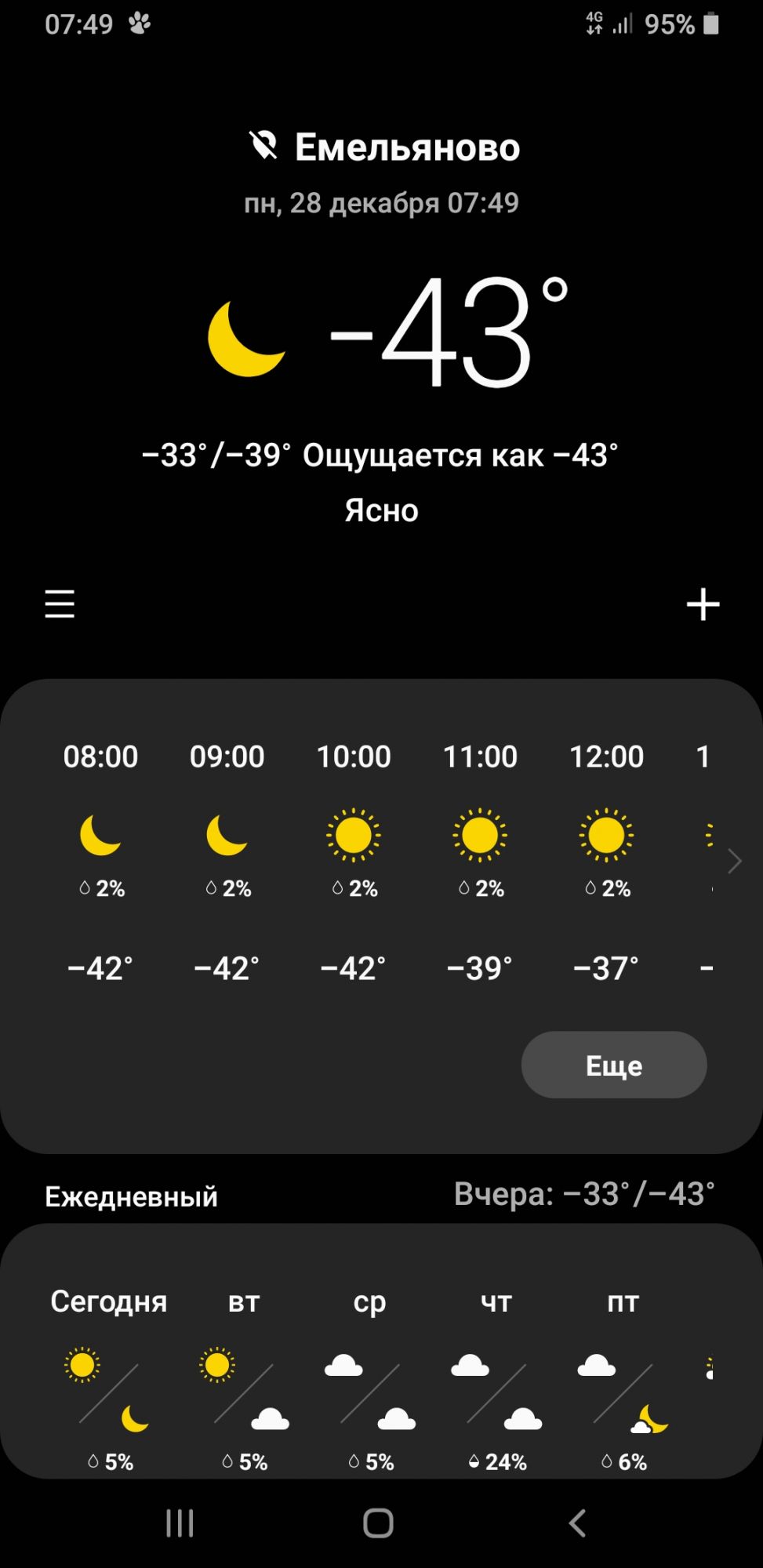Open Friday (пт) daily forecast
This screenshot has height=1568, width=763.
point(623,1380)
